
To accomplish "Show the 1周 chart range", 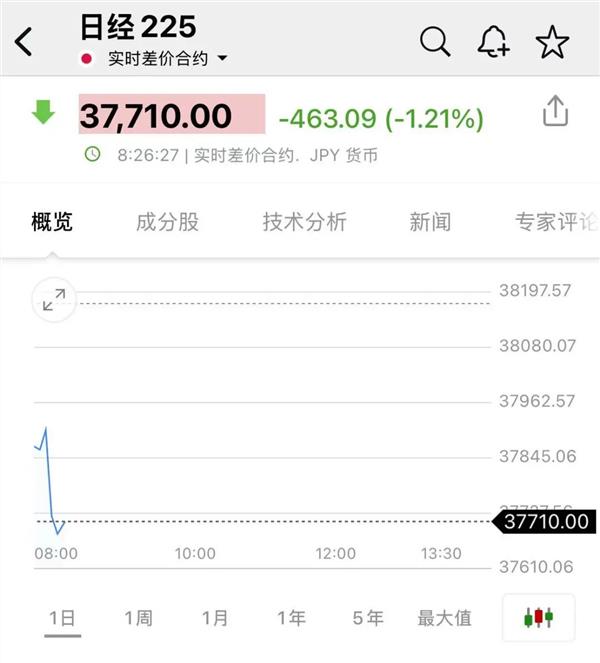I will (x=138, y=618).
